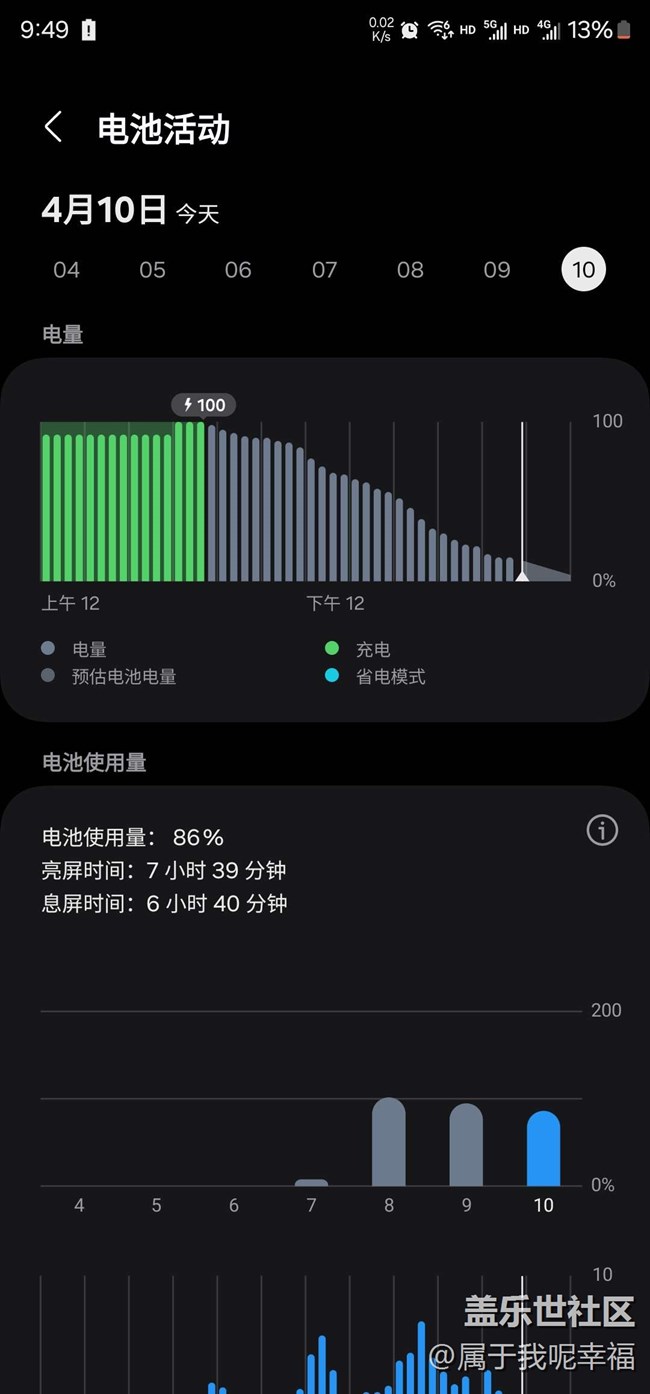Open the battery usage info icon
This screenshot has height=1394, width=650.
602,830
